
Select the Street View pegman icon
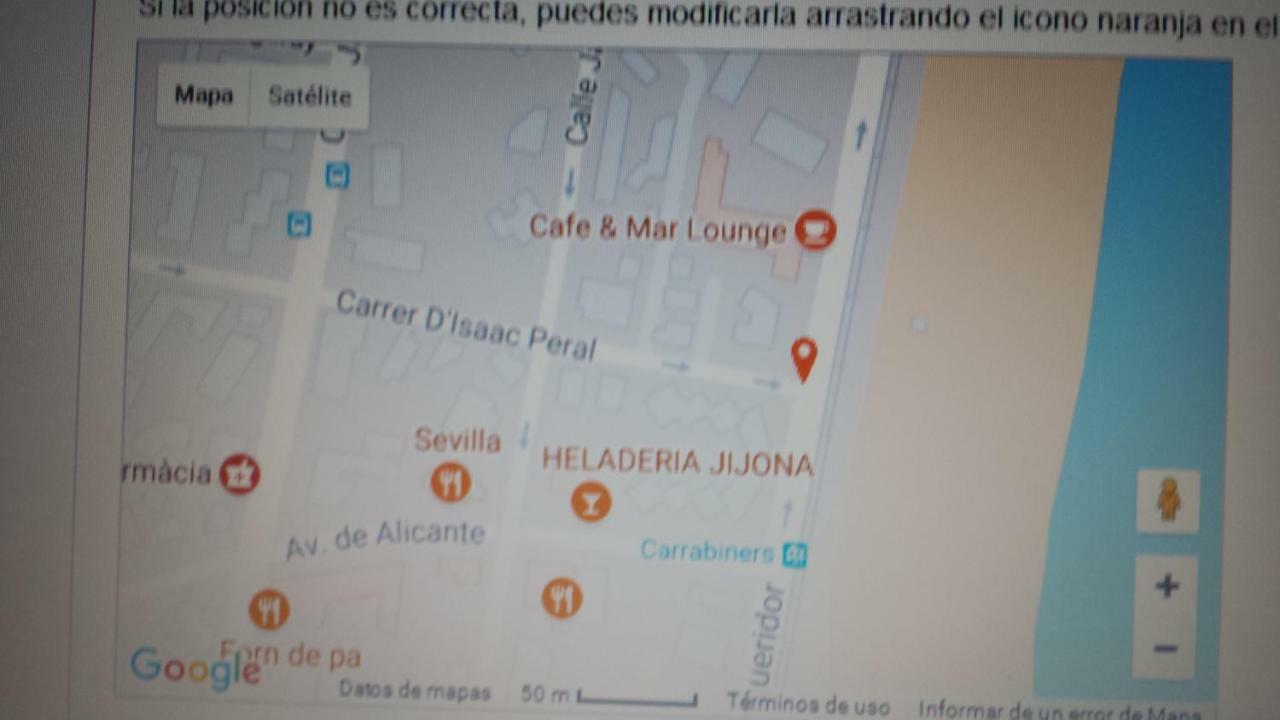click(1168, 501)
